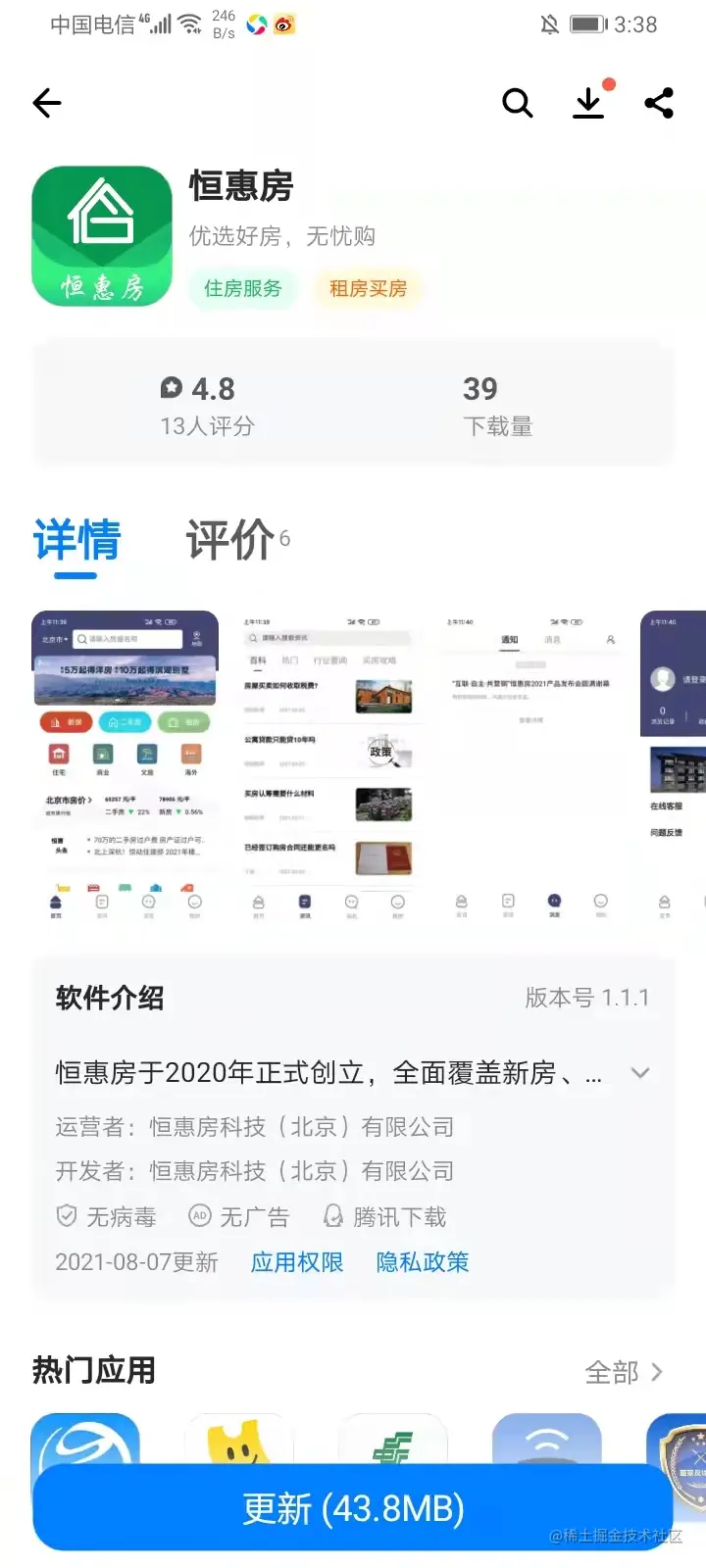Open the 应用权限 link
The height and width of the screenshot is (1568, 706).
pyautogui.click(x=297, y=1262)
